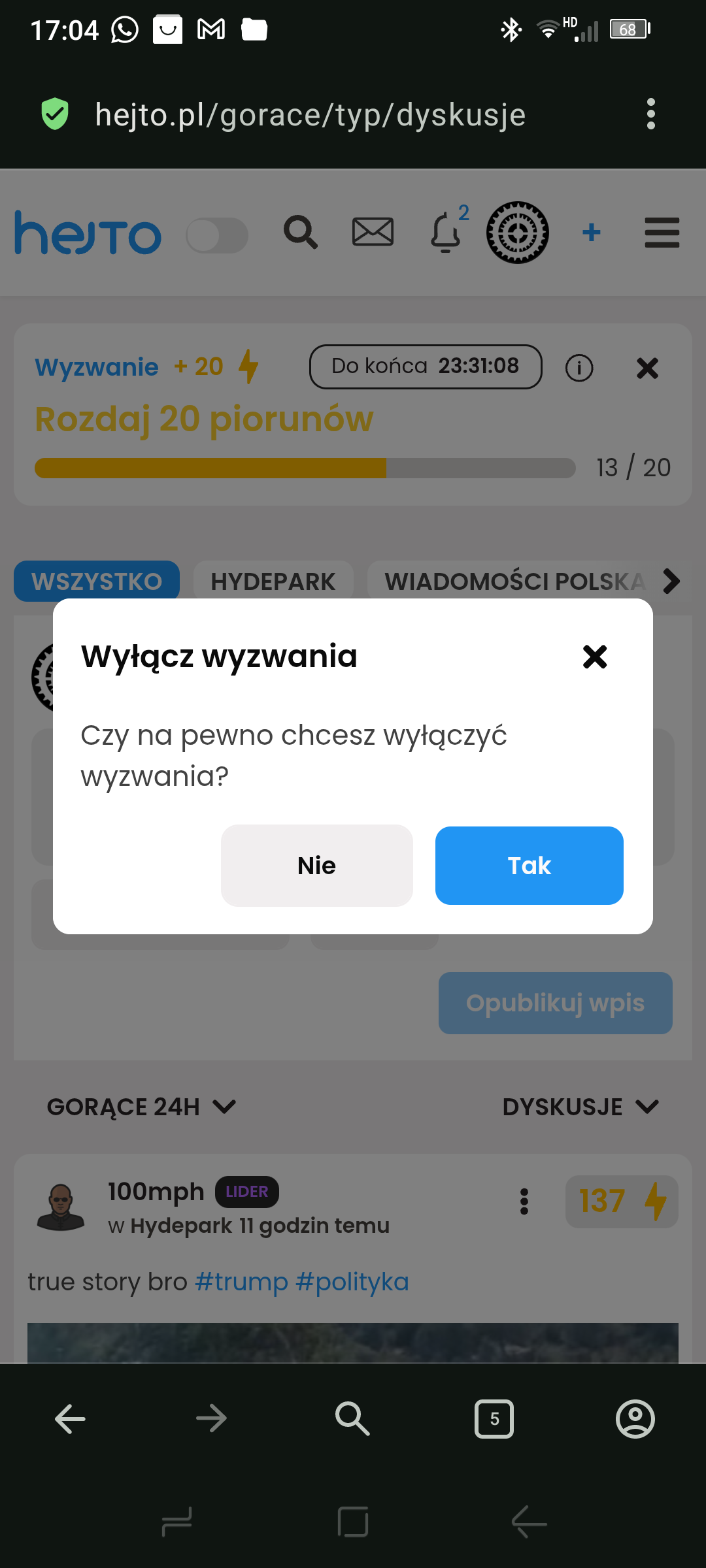The image size is (706, 1568).
Task: Tap the browser address bar
Action: pos(311,115)
